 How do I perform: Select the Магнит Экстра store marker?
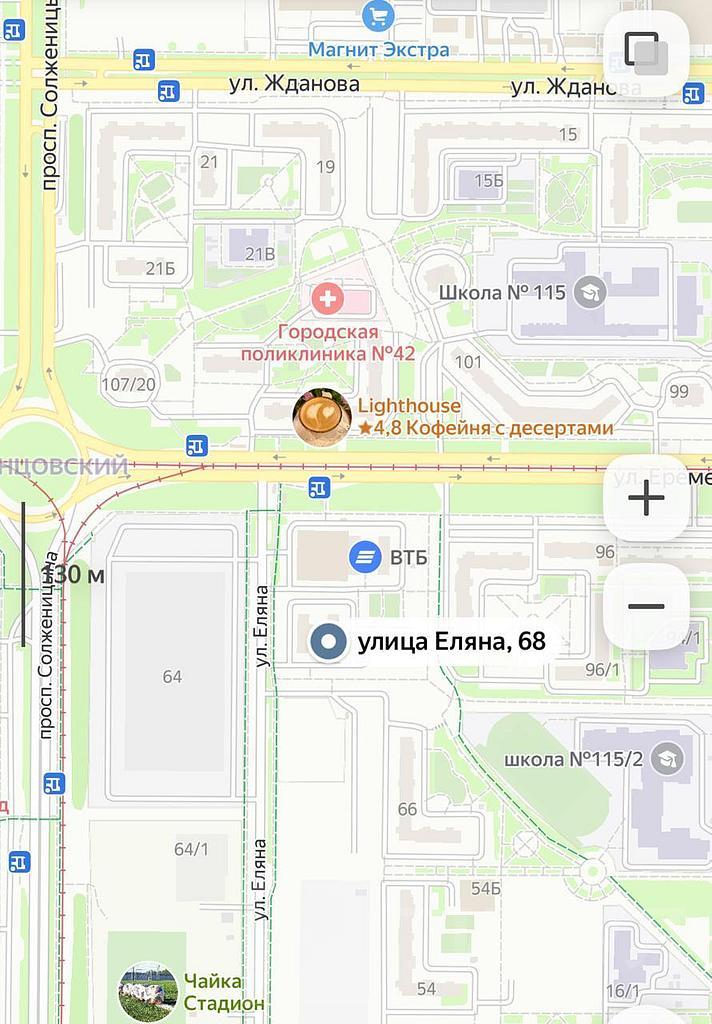pyautogui.click(x=378, y=16)
